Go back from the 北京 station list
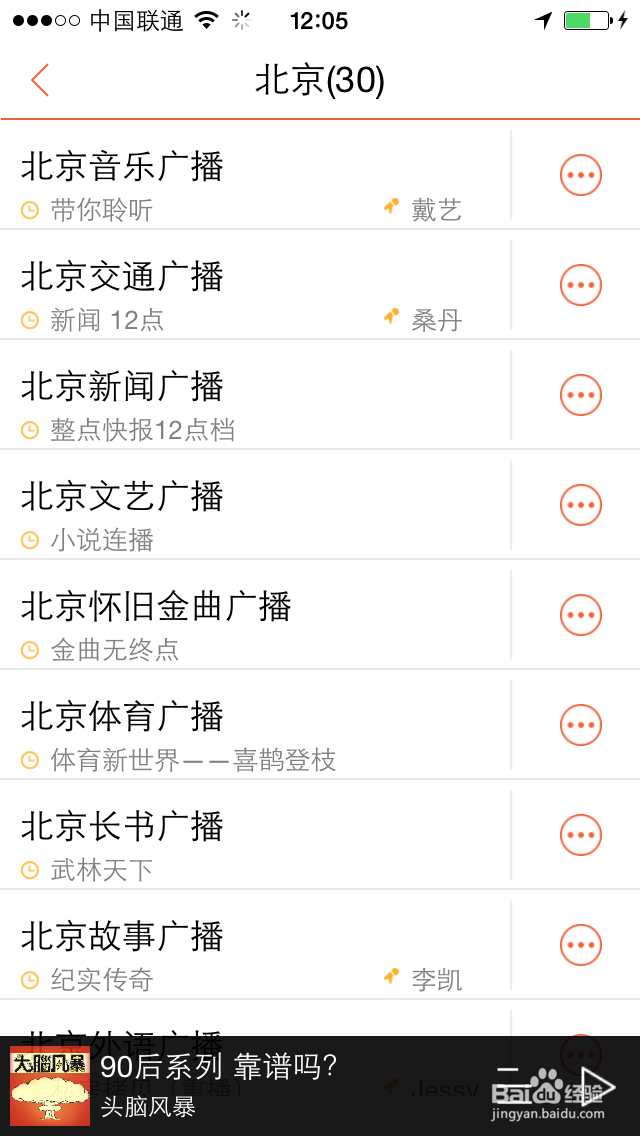 click(x=40, y=80)
